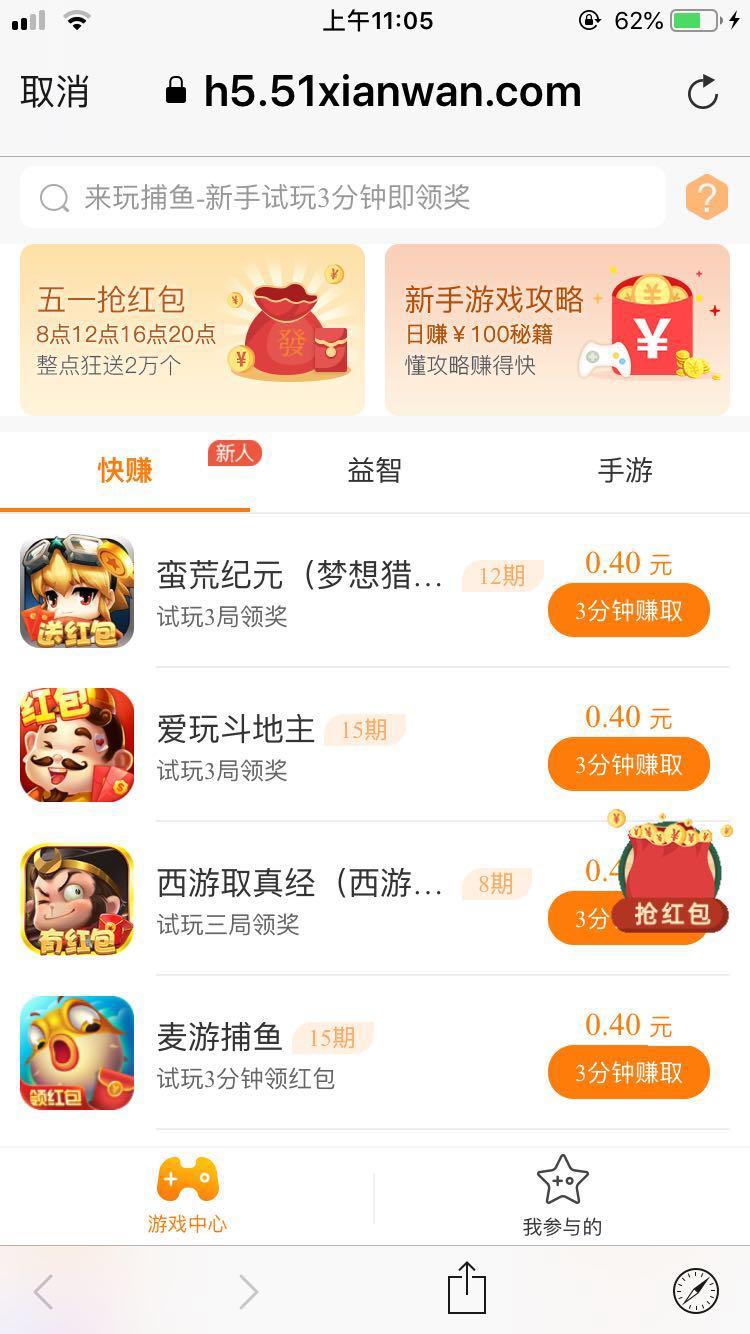Tap 3分钟赚取 for 爱玩斗地主
The height and width of the screenshot is (1334, 750).
[x=628, y=765]
